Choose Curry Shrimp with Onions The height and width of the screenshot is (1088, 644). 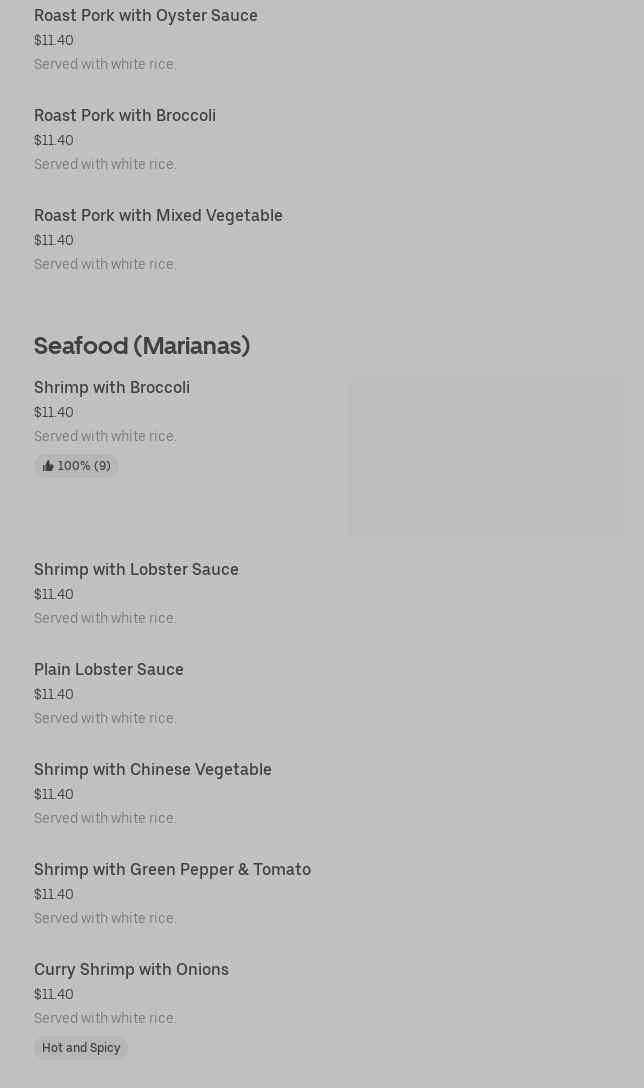[131, 970]
